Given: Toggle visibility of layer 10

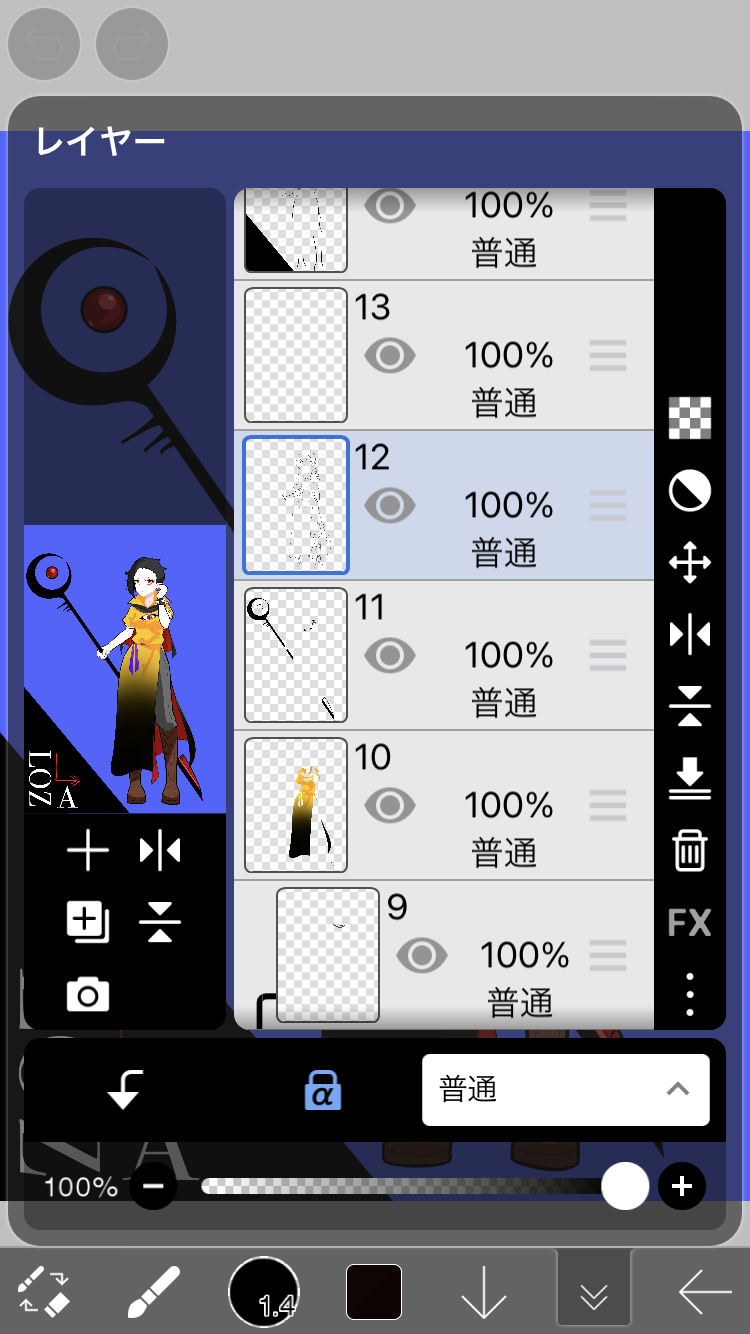Looking at the screenshot, I should click(389, 806).
